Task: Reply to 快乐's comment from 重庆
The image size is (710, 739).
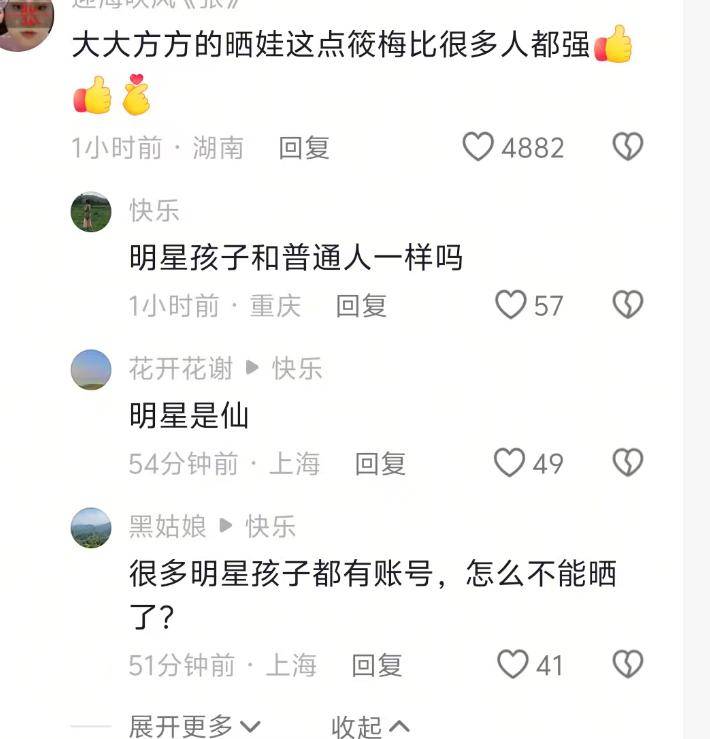Action: click(361, 306)
